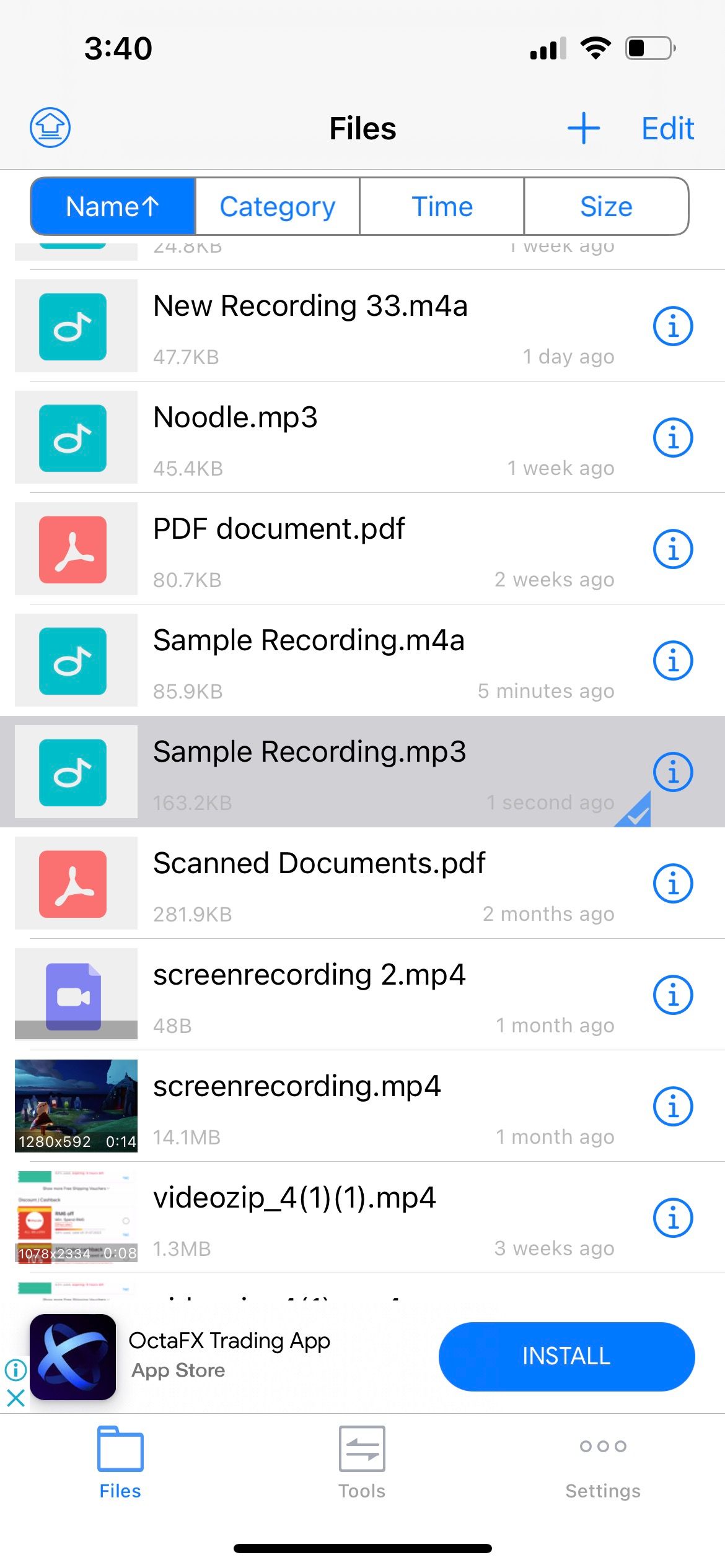Open info for New Recording 33.m4a
The width and height of the screenshot is (725, 1568).
coord(674,326)
